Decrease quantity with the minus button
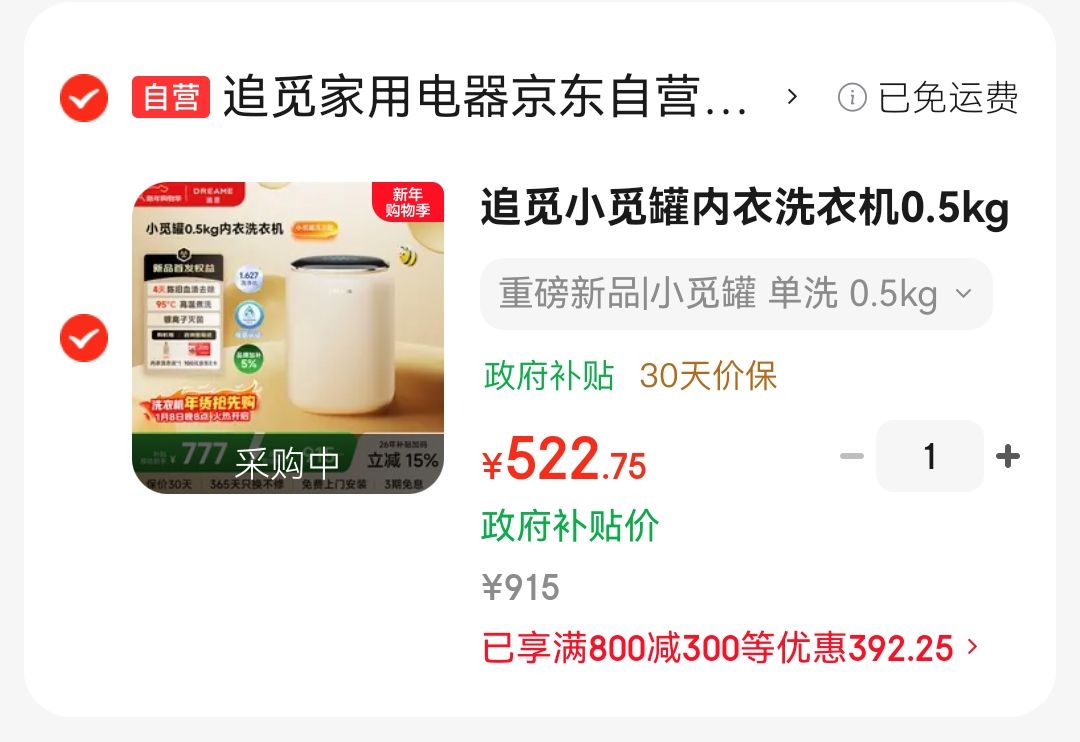1080x742 pixels. 852,456
